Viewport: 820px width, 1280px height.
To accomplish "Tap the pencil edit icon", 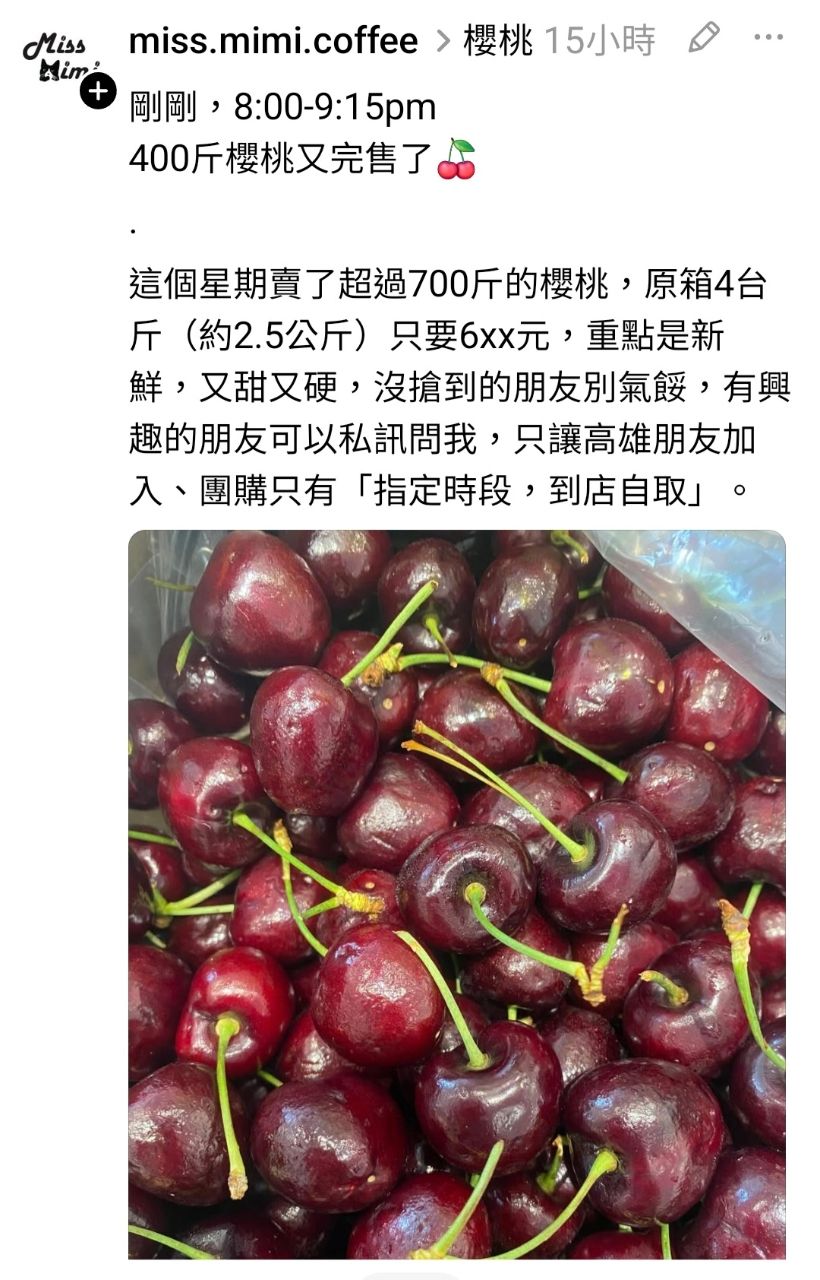I will pyautogui.click(x=704, y=39).
